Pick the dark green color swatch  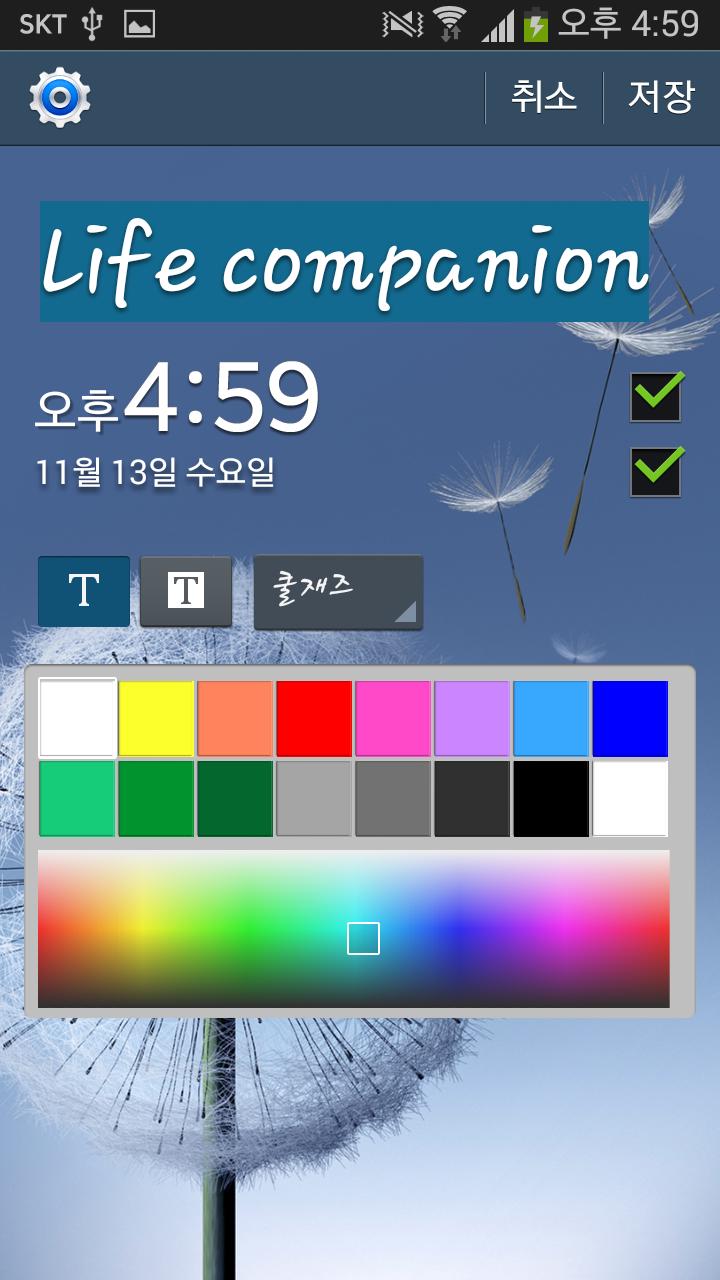point(235,798)
